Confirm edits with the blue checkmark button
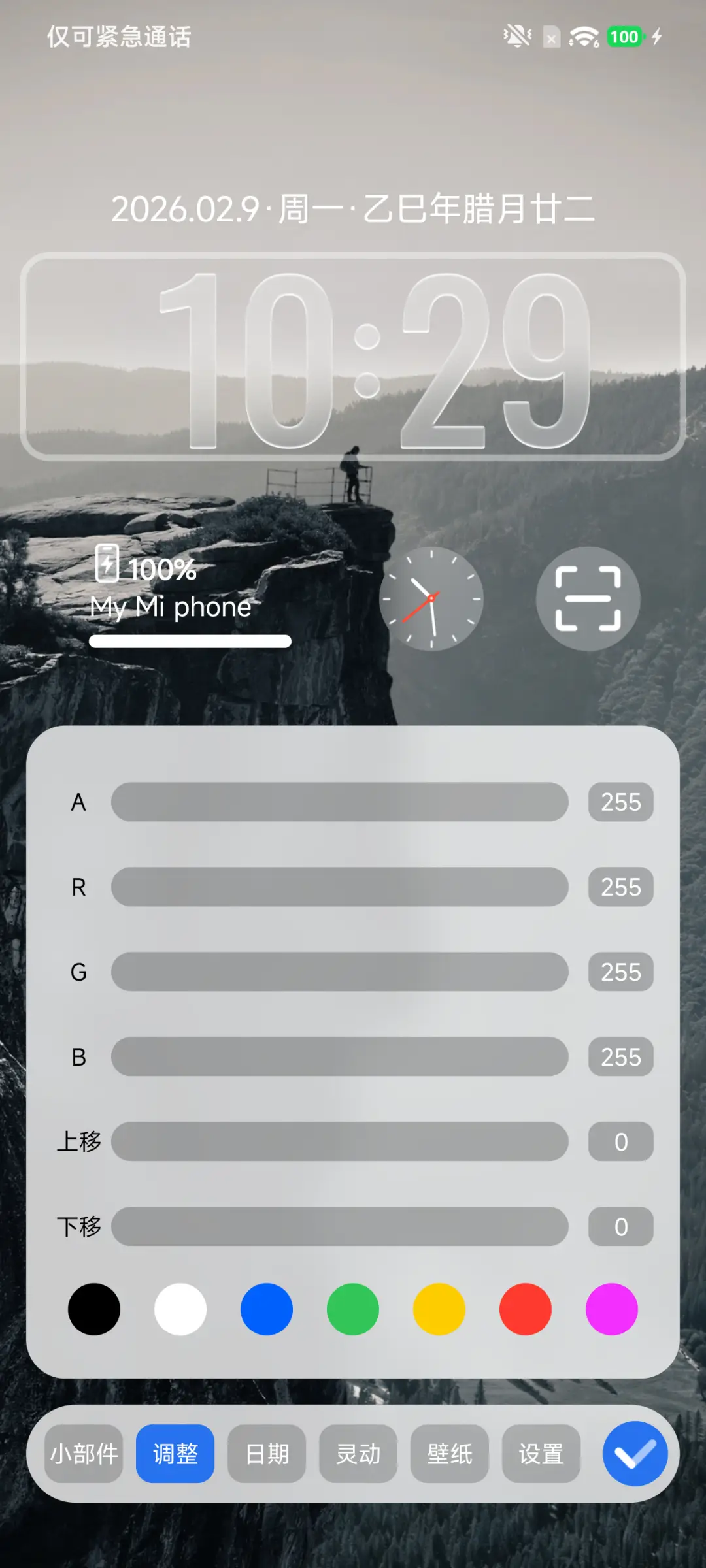The image size is (706, 1568). tap(635, 1453)
